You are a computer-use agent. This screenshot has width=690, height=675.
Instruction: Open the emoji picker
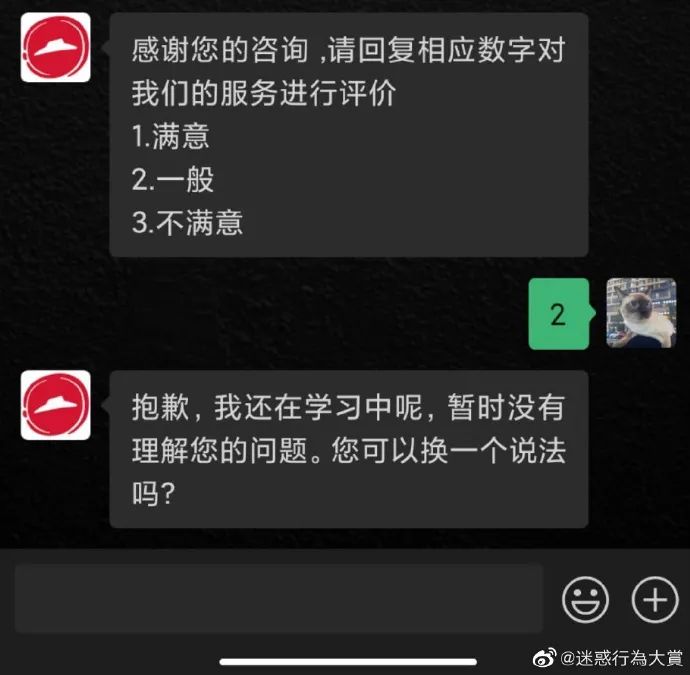585,599
